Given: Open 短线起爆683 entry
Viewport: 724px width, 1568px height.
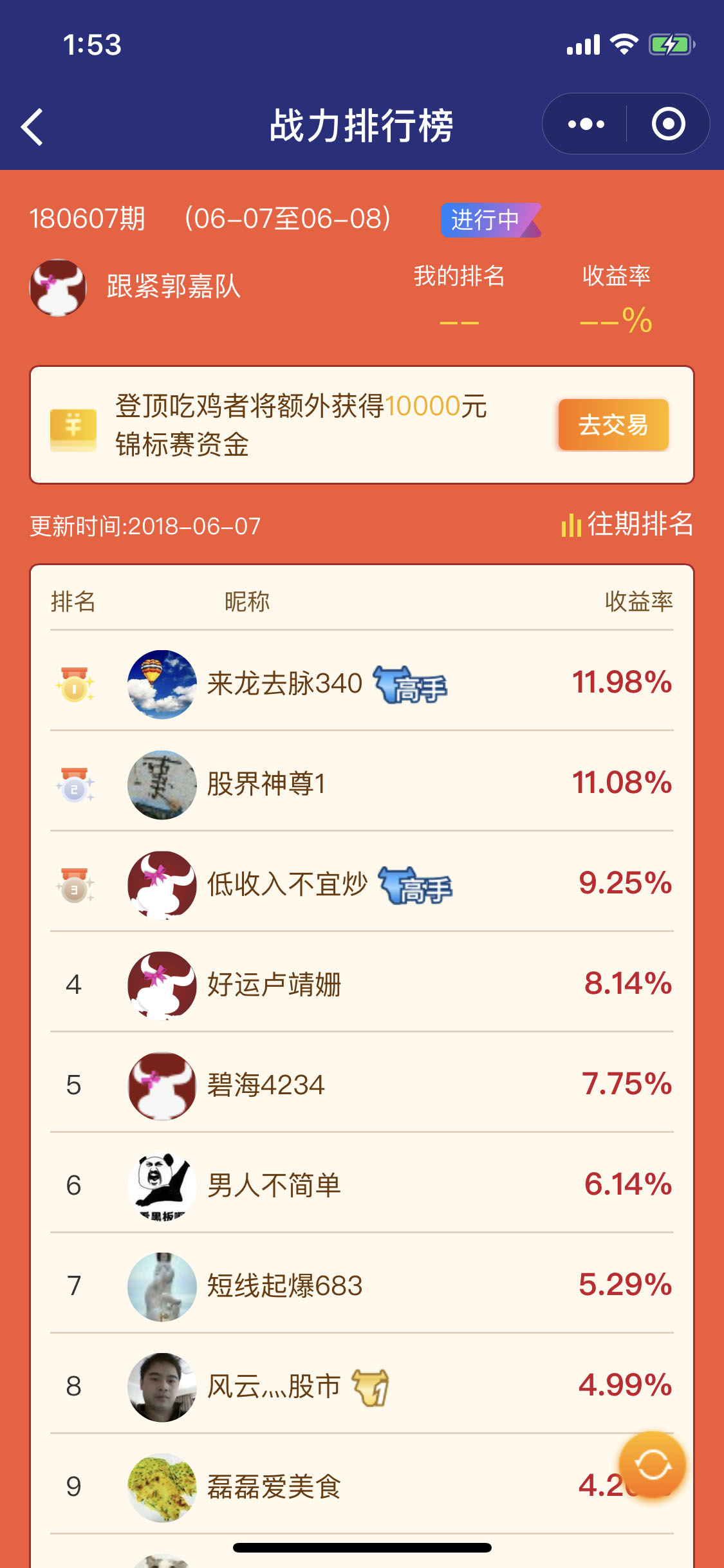Looking at the screenshot, I should (x=362, y=1285).
